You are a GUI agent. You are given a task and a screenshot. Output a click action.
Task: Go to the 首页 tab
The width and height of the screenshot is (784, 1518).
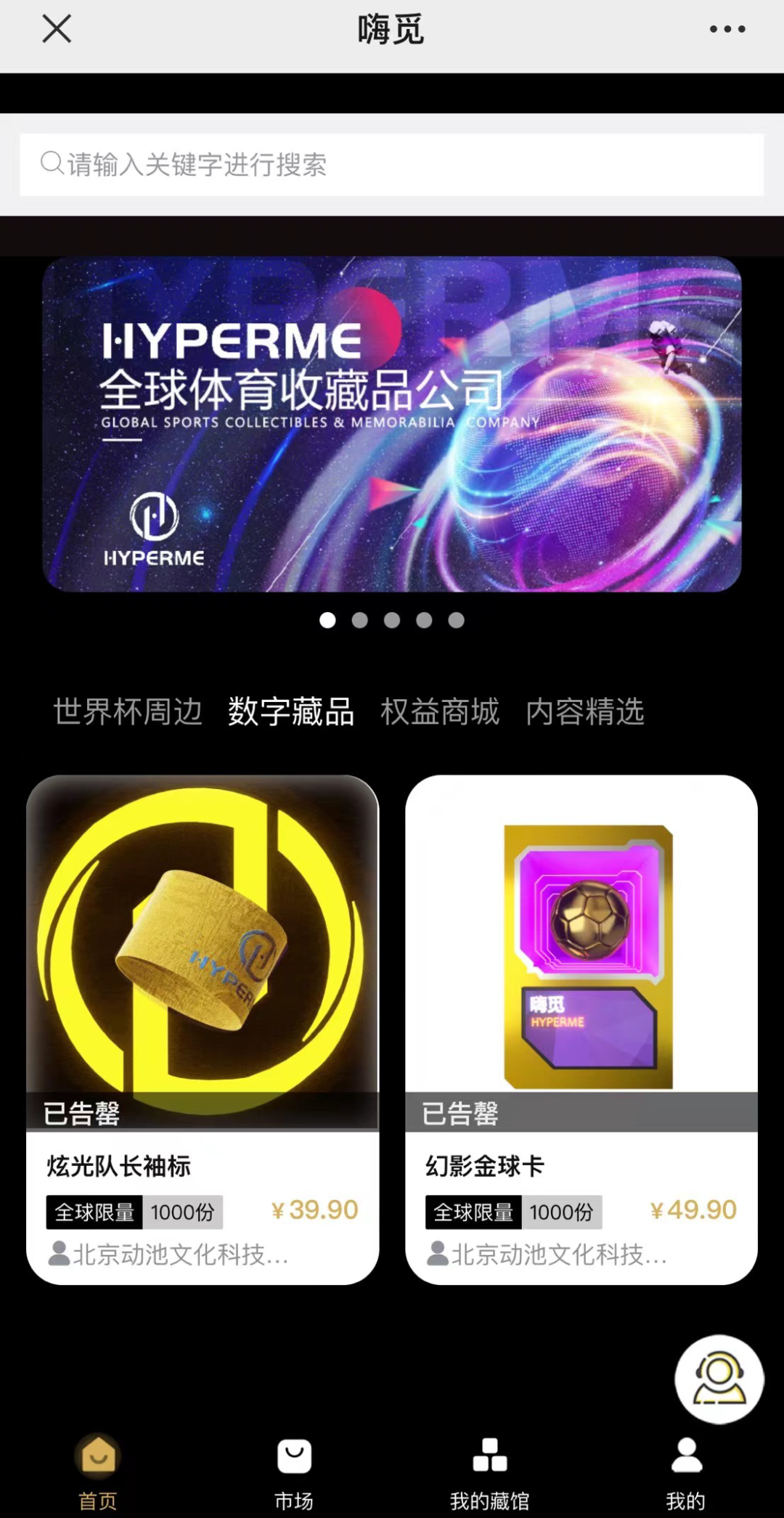[x=98, y=1472]
